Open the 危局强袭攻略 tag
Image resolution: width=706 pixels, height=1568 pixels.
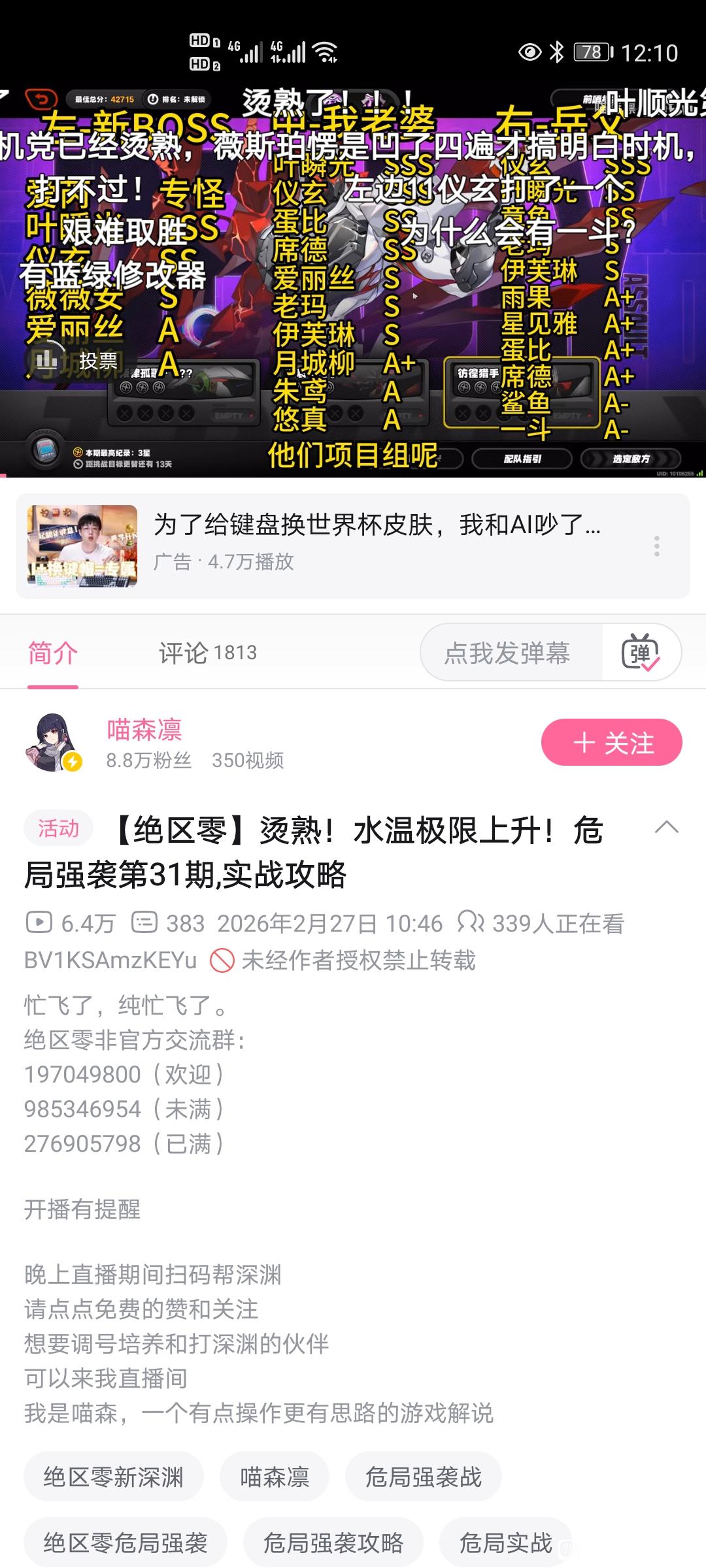click(x=333, y=1543)
